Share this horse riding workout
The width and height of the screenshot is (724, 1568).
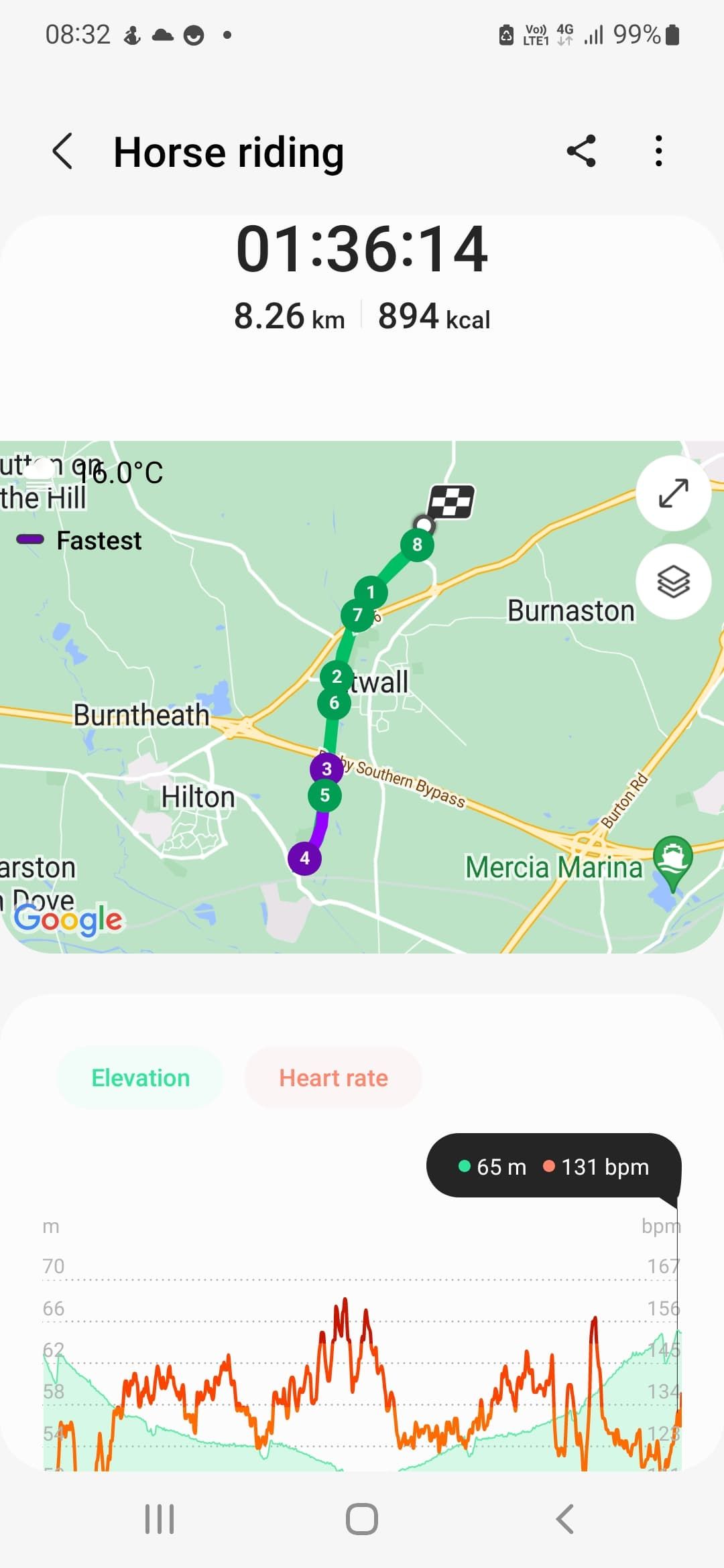[x=581, y=151]
